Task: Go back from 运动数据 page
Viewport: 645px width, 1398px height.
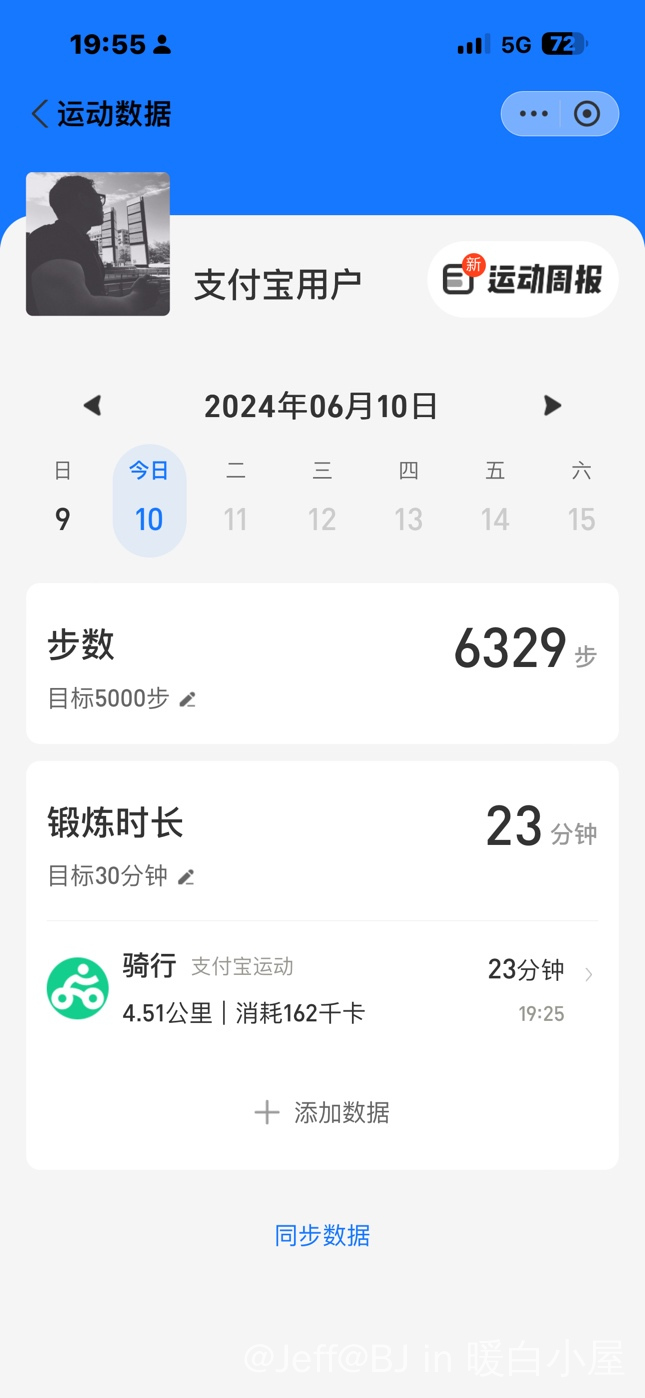Action: point(40,114)
